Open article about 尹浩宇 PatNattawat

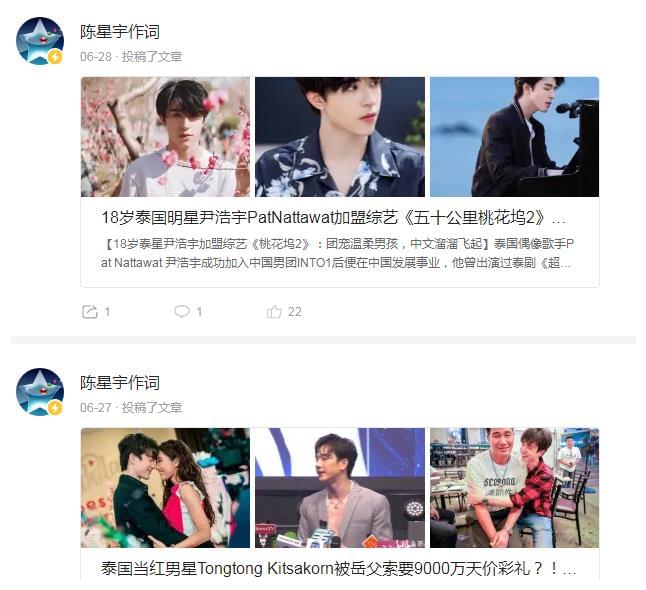(334, 217)
